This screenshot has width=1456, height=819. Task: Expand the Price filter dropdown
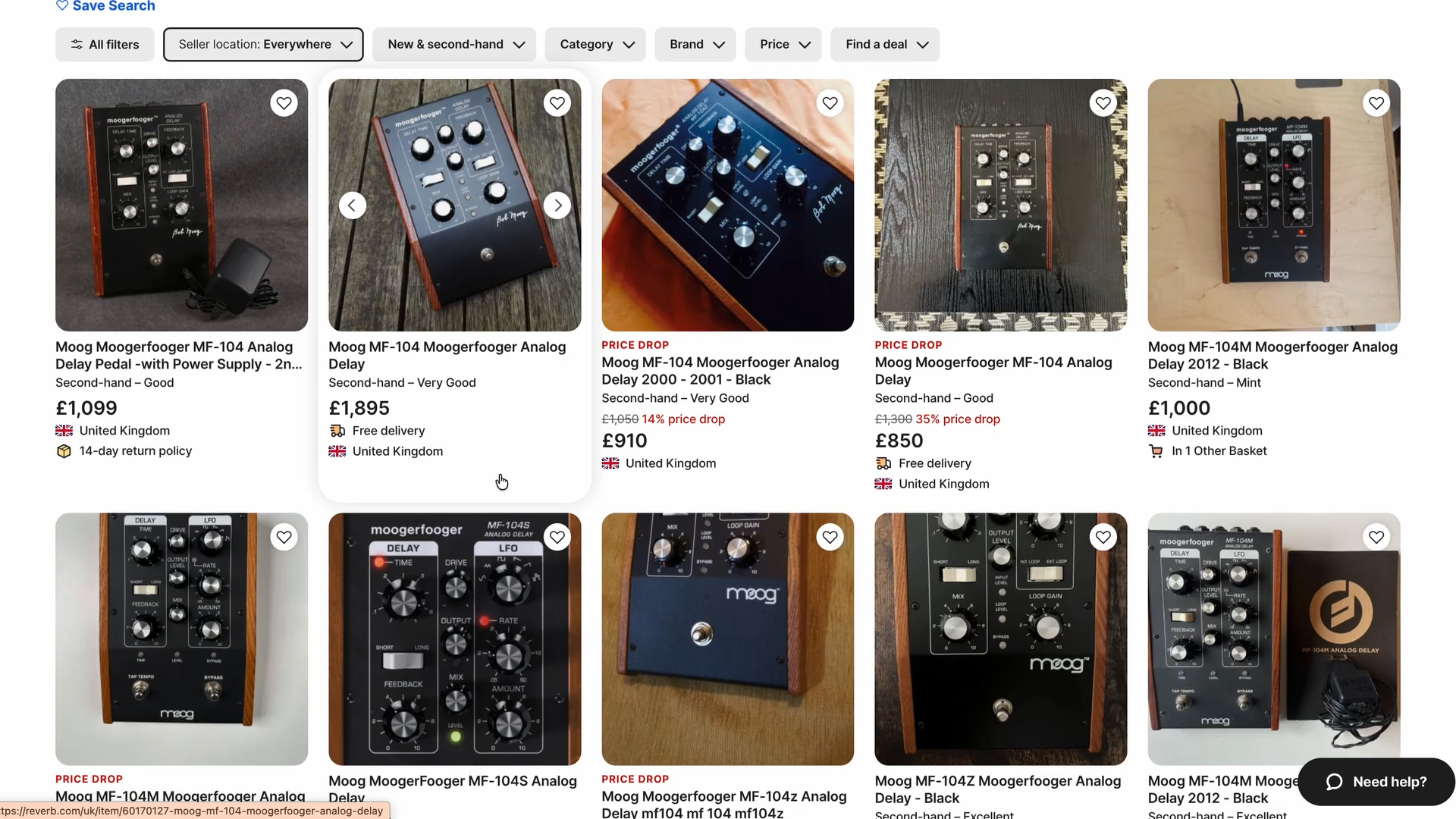(783, 45)
